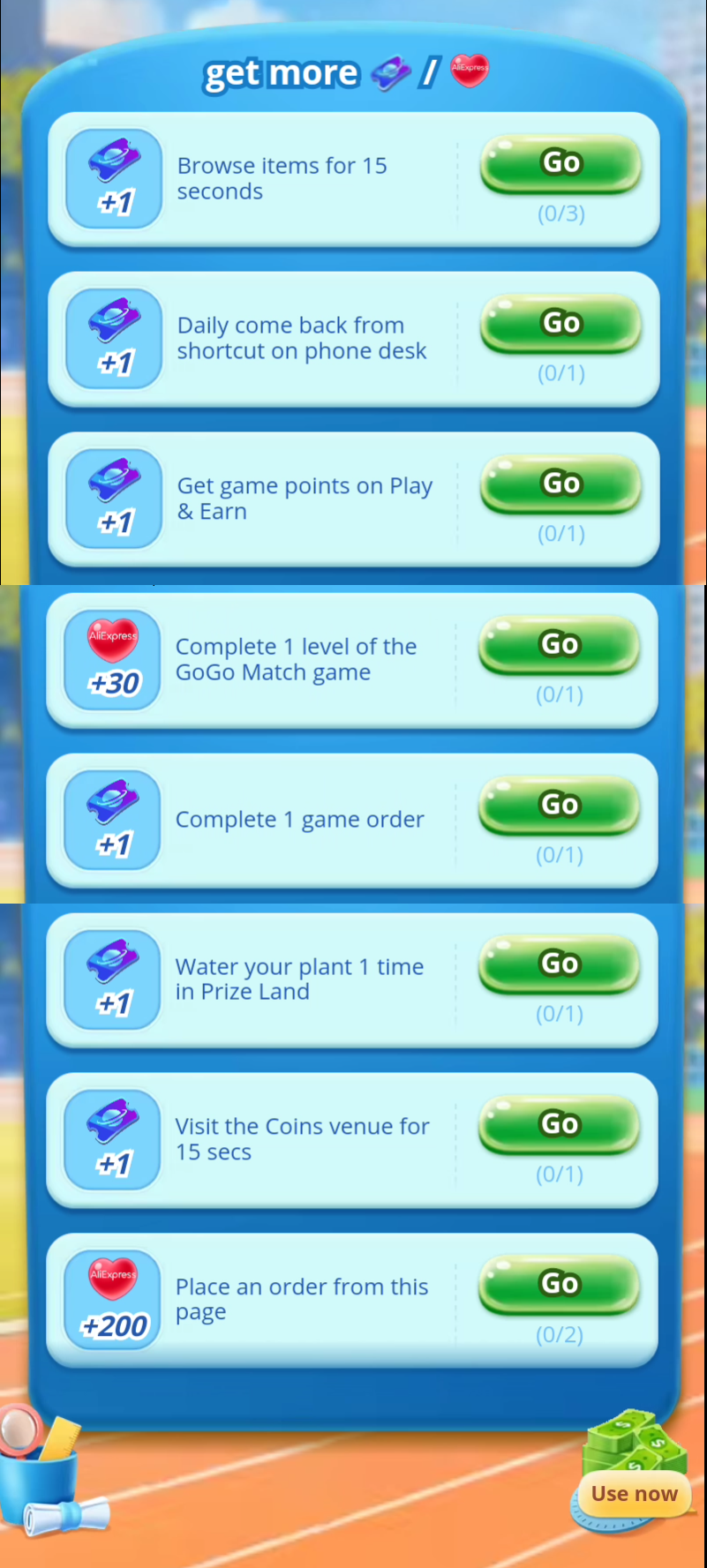Click the +1 coin icon on the game order task
Image resolution: width=707 pixels, height=1568 pixels.
pyautogui.click(x=112, y=819)
